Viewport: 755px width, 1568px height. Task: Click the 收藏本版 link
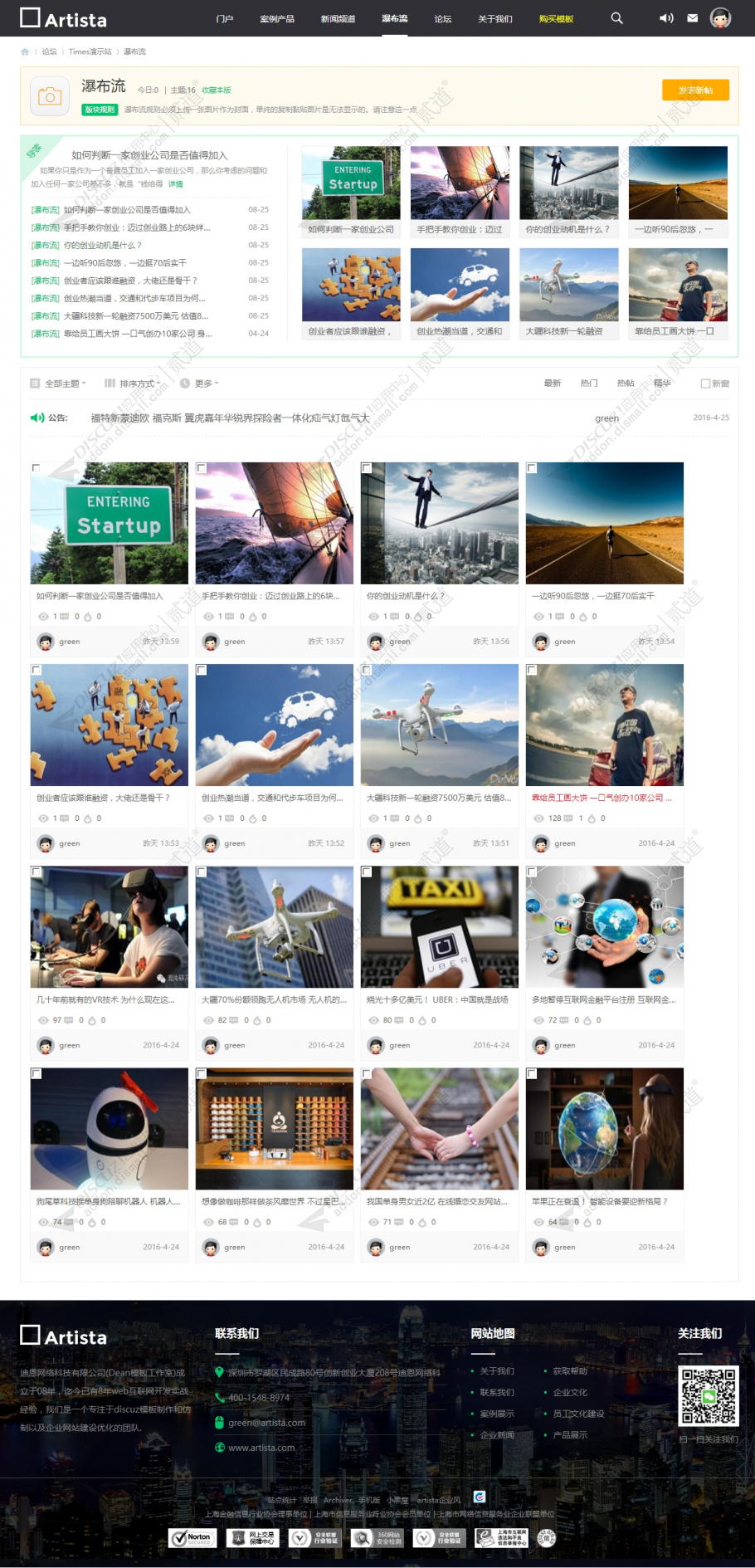216,90
